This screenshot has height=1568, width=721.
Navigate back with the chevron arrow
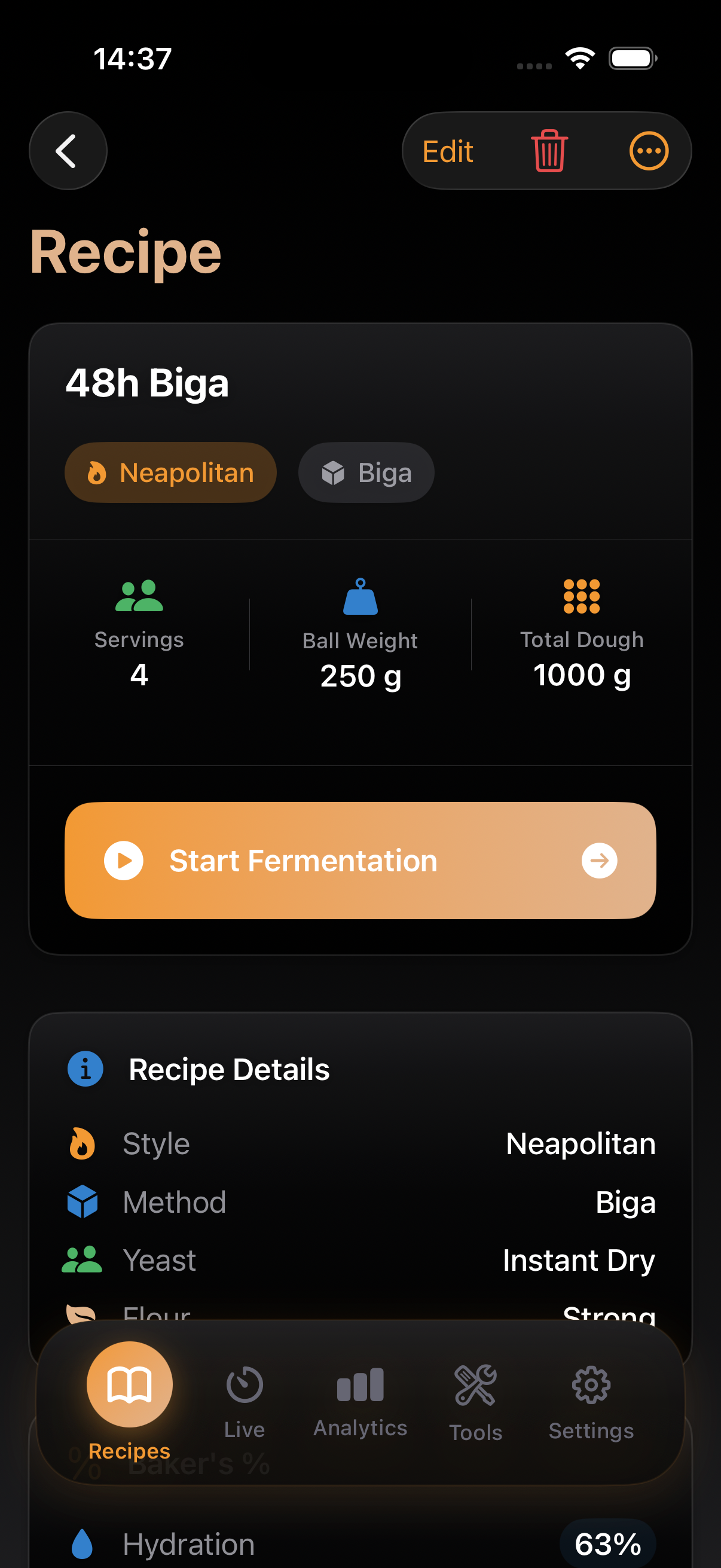68,150
